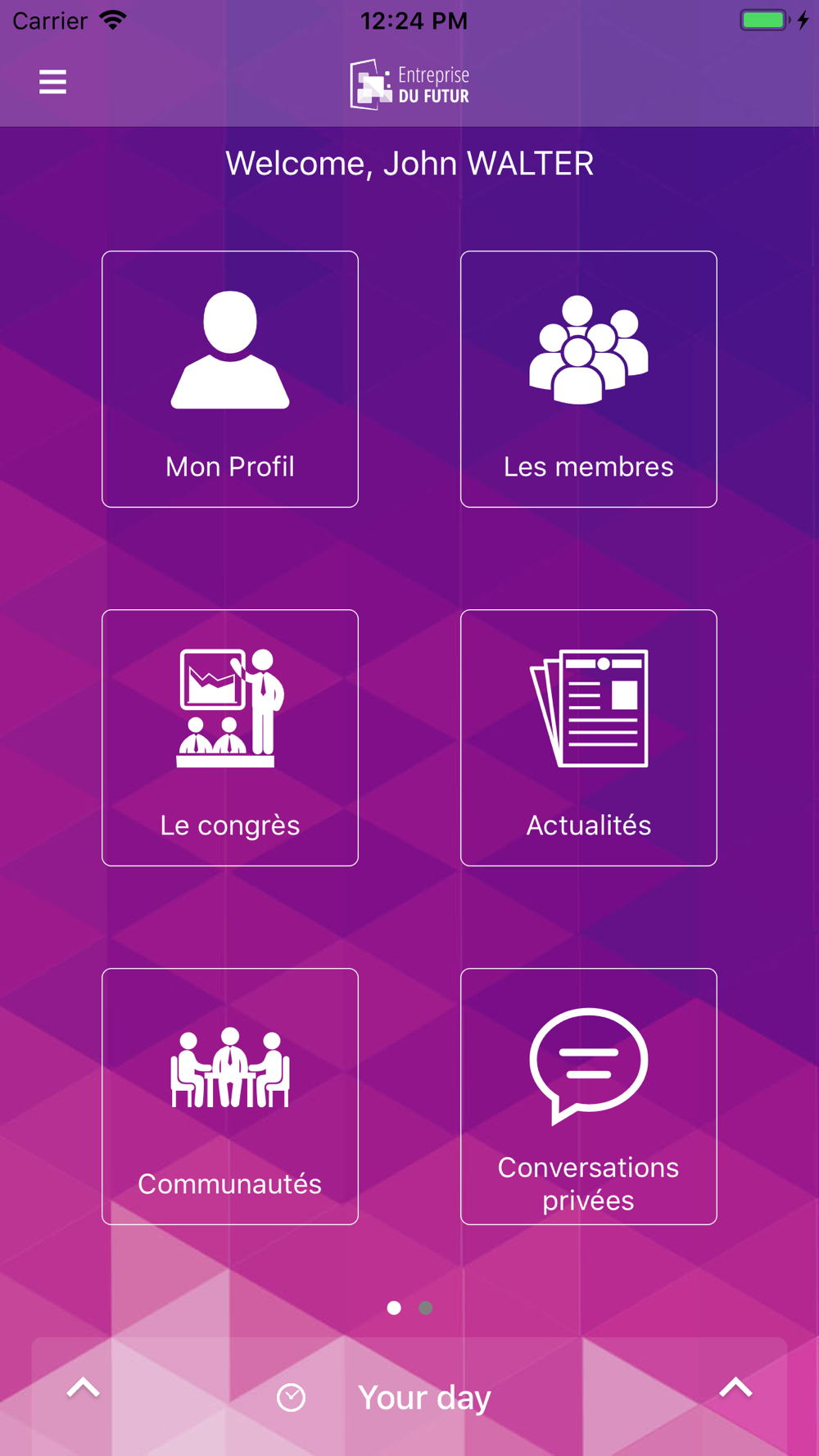Expand the Your day panel
This screenshot has height=1456, width=819.
409,1397
